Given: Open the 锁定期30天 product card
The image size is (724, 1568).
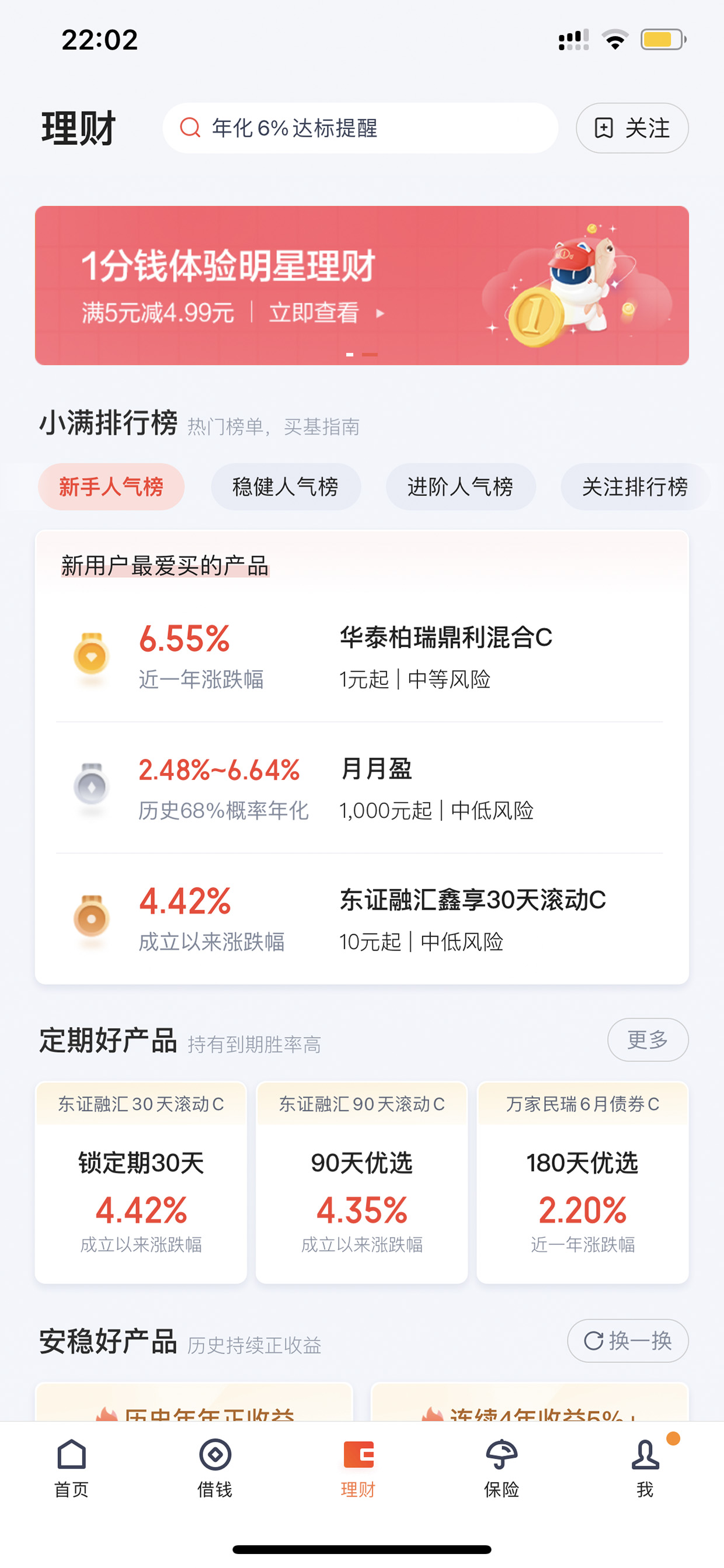Looking at the screenshot, I should point(141,1182).
